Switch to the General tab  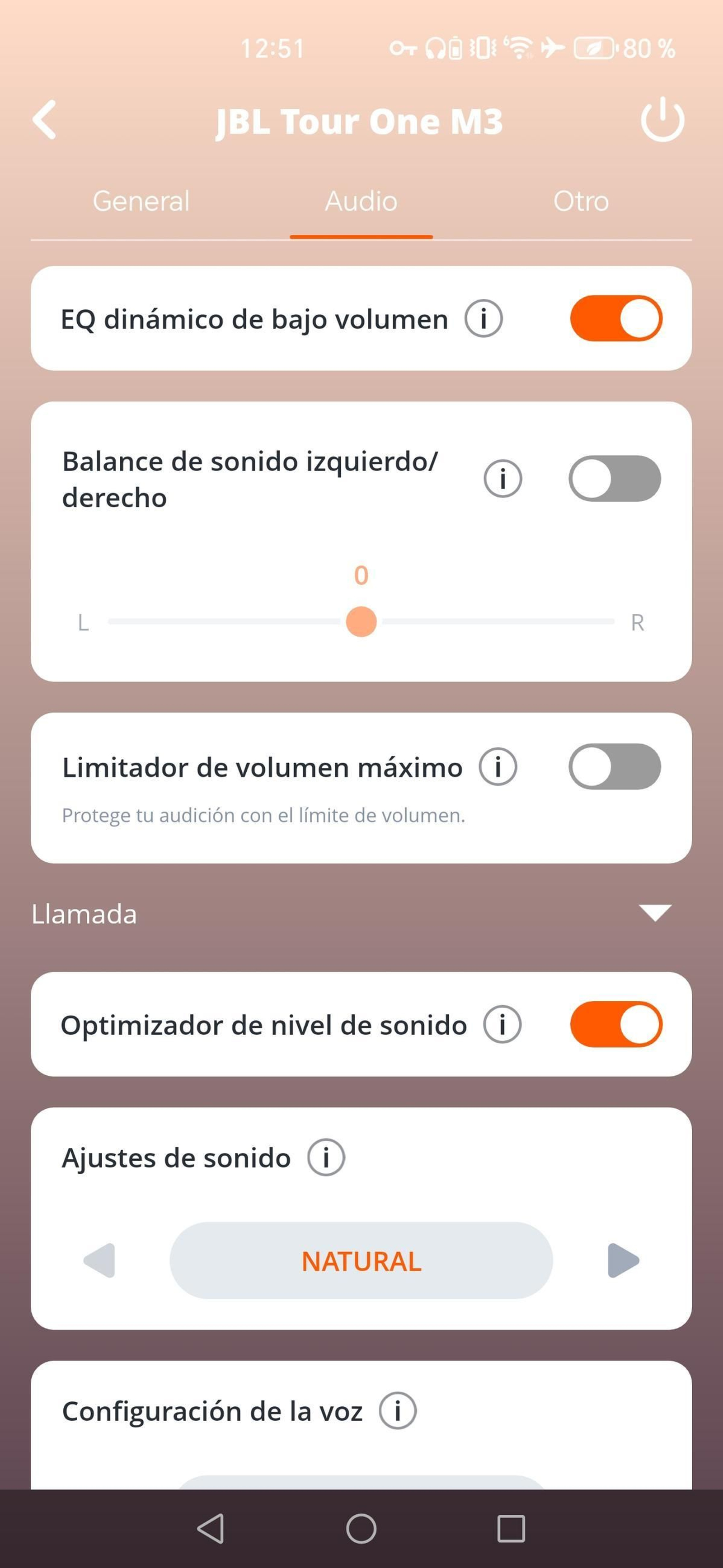click(x=141, y=201)
